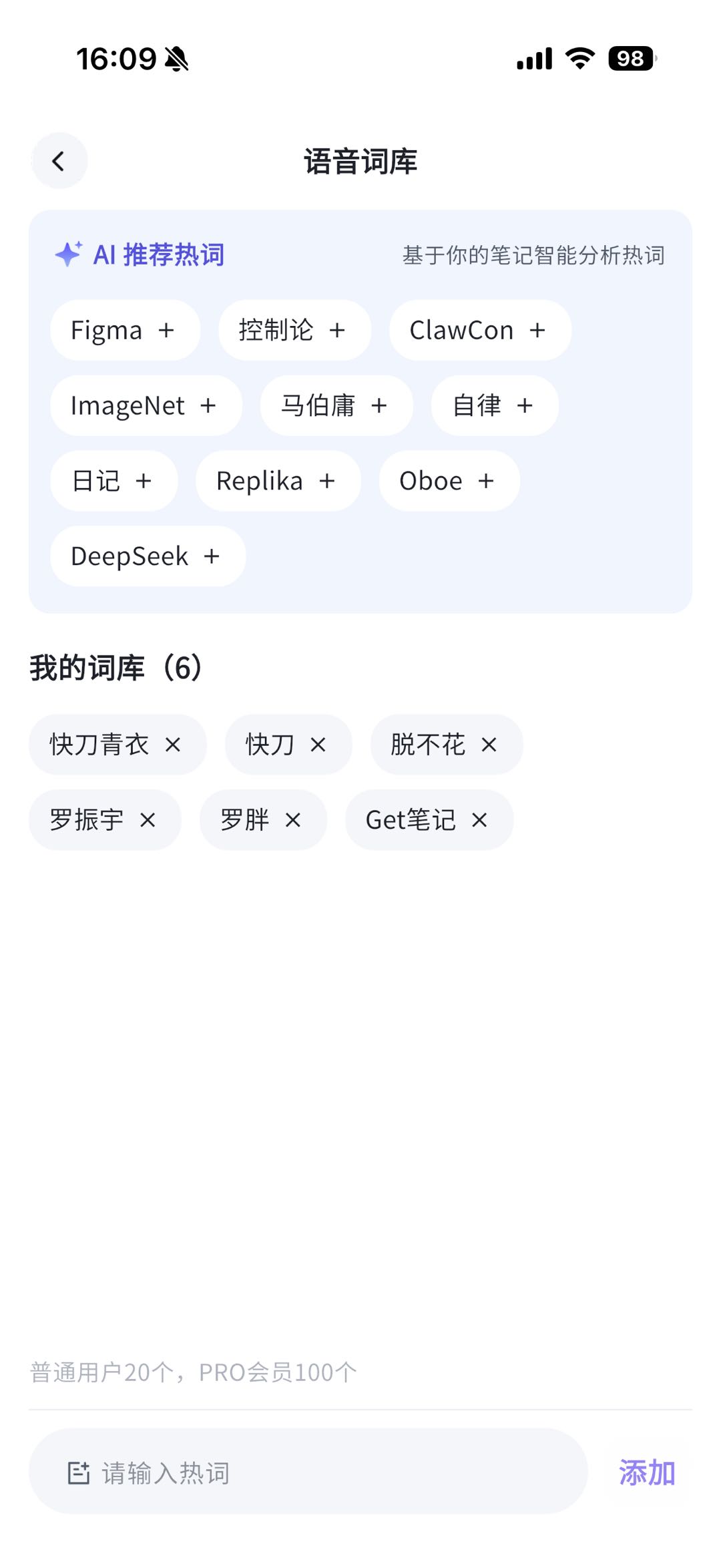Remove the 脱不花 entry
The width and height of the screenshot is (721, 1568).
(489, 745)
